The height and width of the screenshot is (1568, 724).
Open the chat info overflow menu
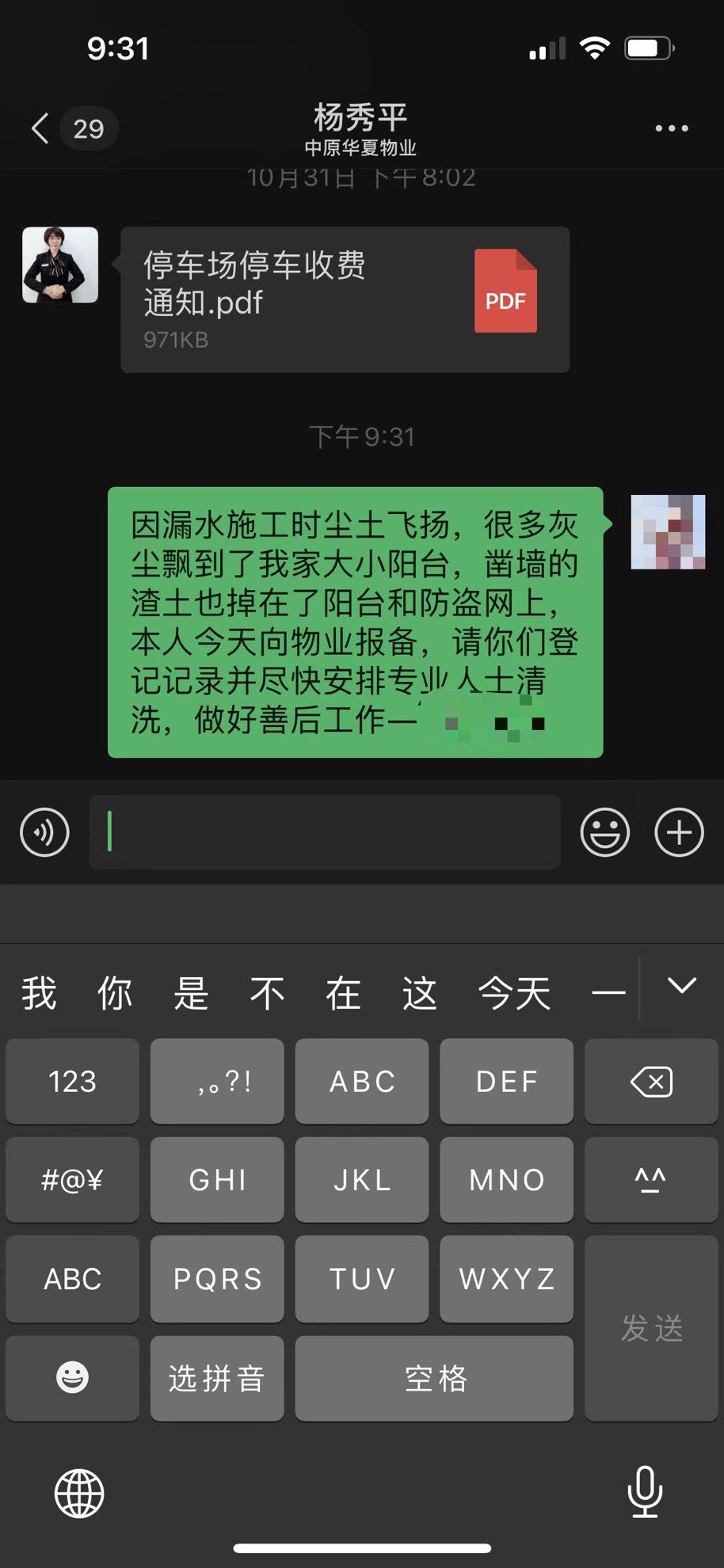point(671,128)
